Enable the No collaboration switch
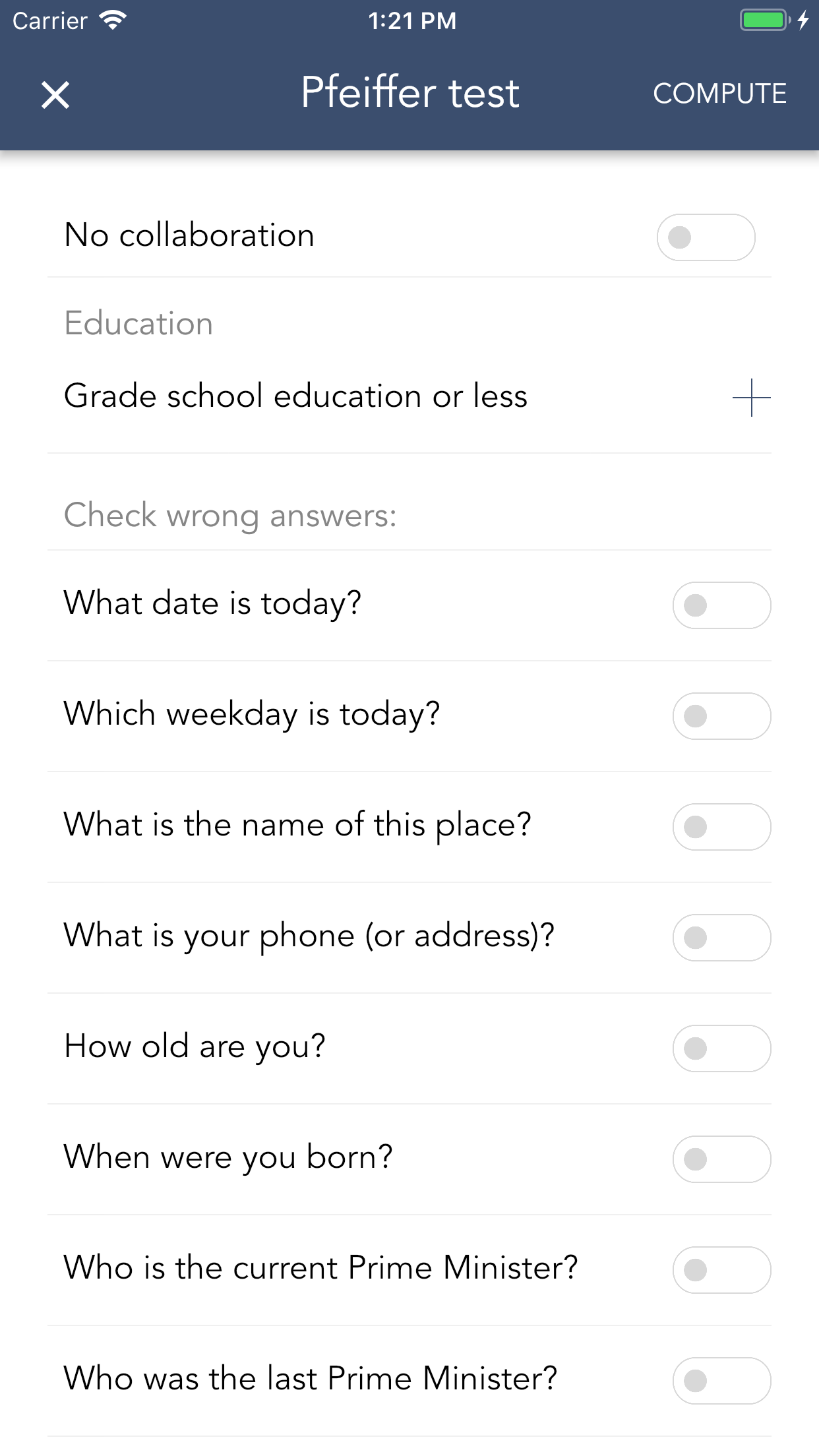The height and width of the screenshot is (1456, 819). coord(706,237)
